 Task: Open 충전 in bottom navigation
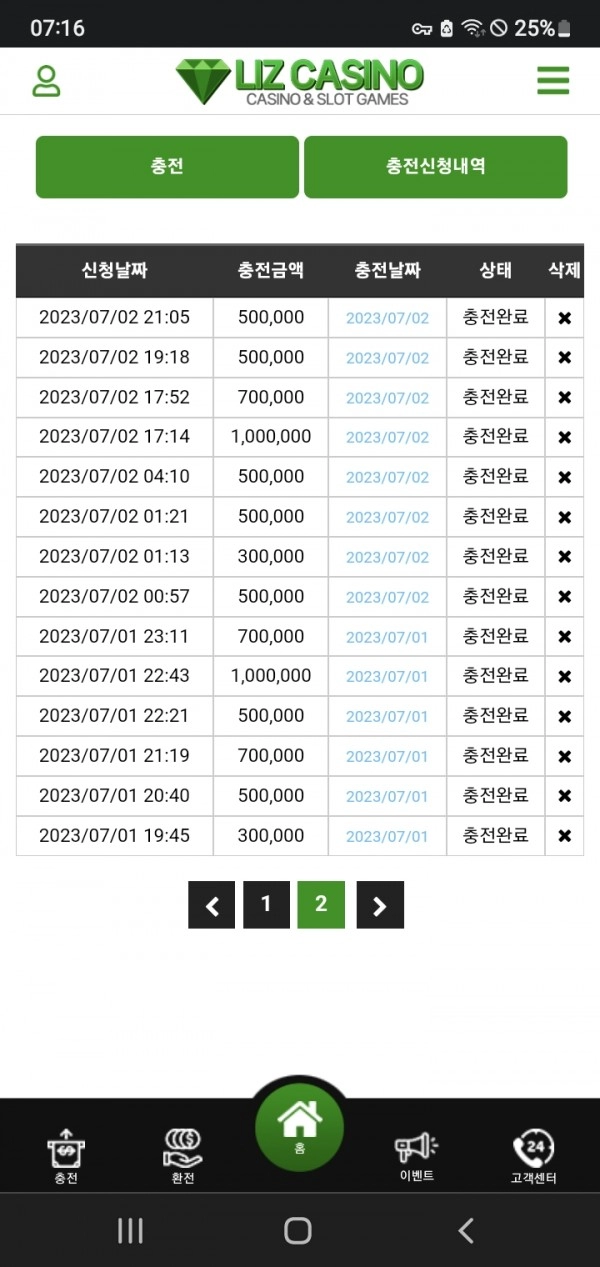(66, 1157)
